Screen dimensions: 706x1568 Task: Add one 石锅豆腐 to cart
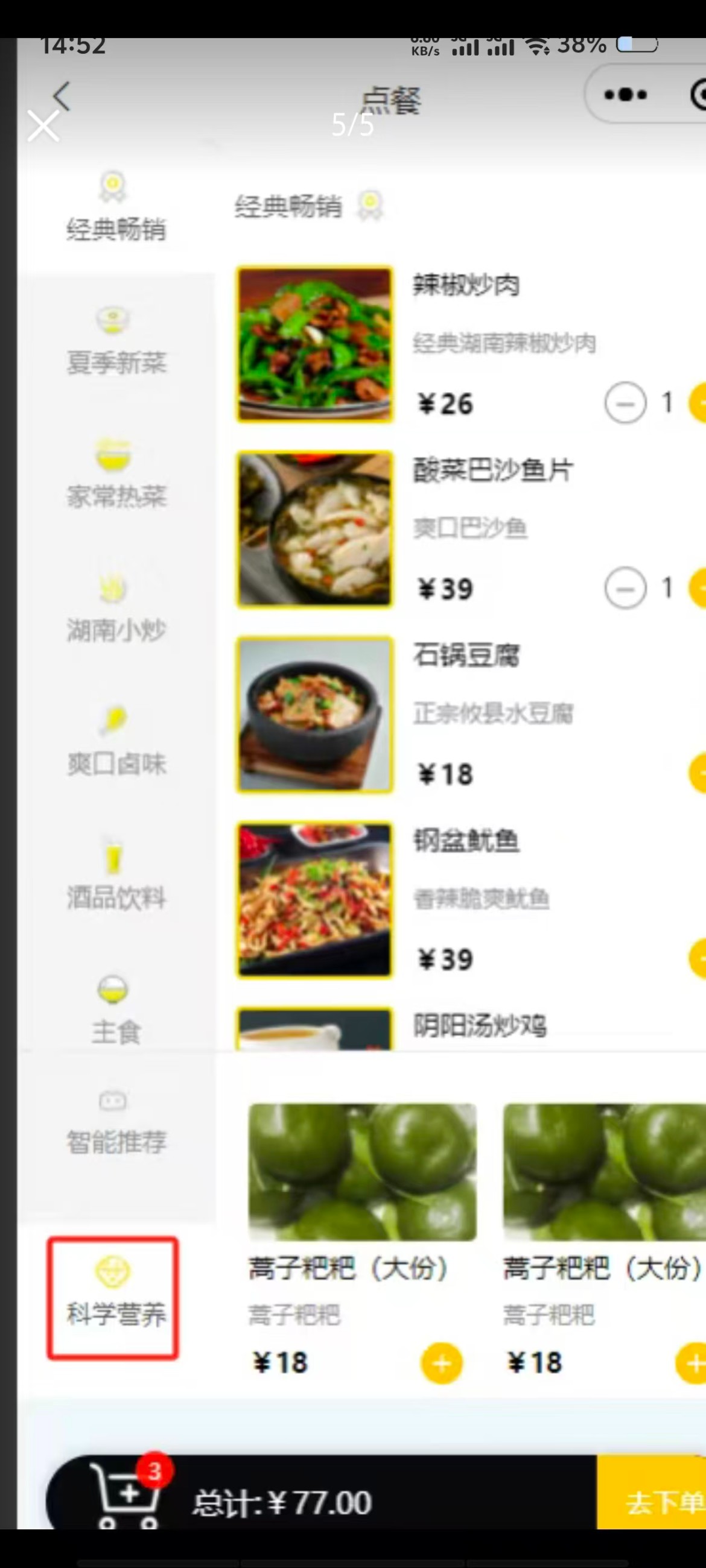702,773
